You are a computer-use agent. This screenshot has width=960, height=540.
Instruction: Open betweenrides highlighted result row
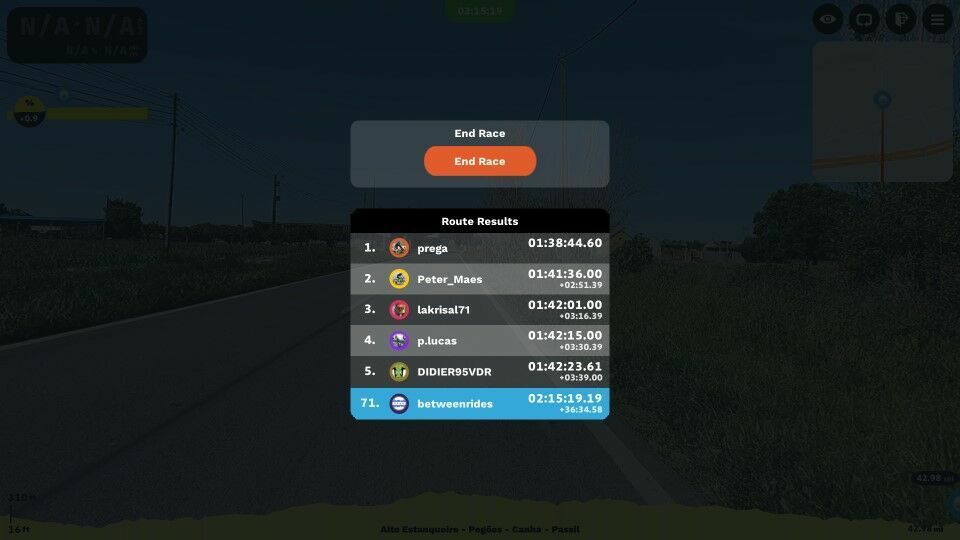coord(479,404)
